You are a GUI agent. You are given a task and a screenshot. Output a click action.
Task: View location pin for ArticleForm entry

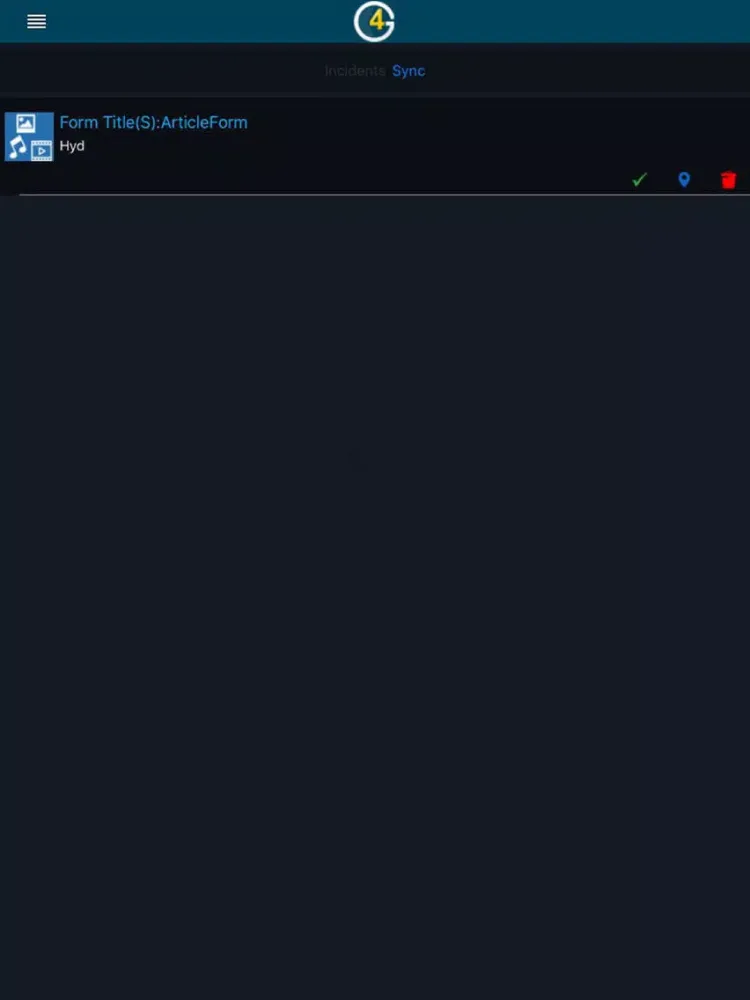tap(684, 180)
